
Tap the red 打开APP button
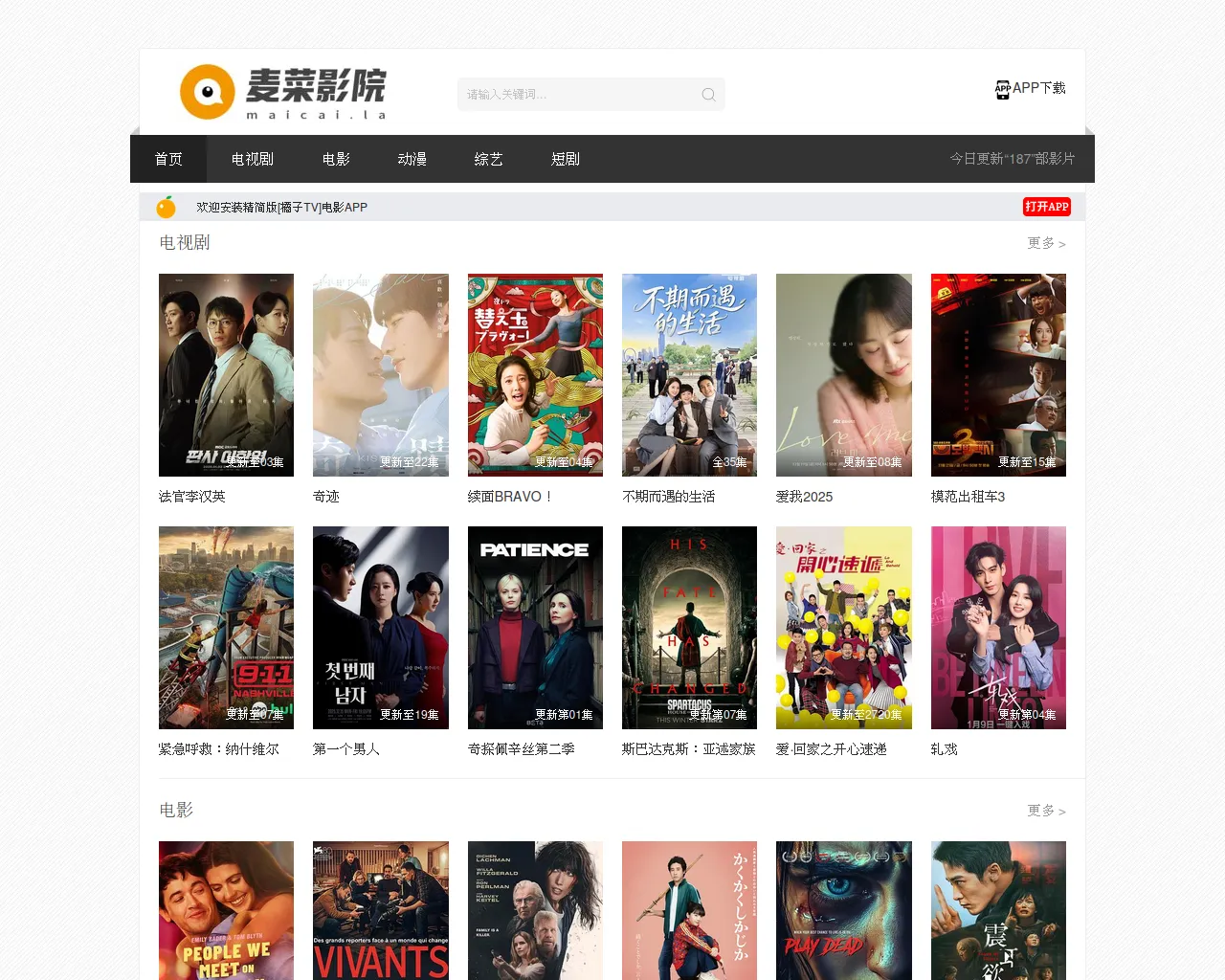click(x=1046, y=207)
